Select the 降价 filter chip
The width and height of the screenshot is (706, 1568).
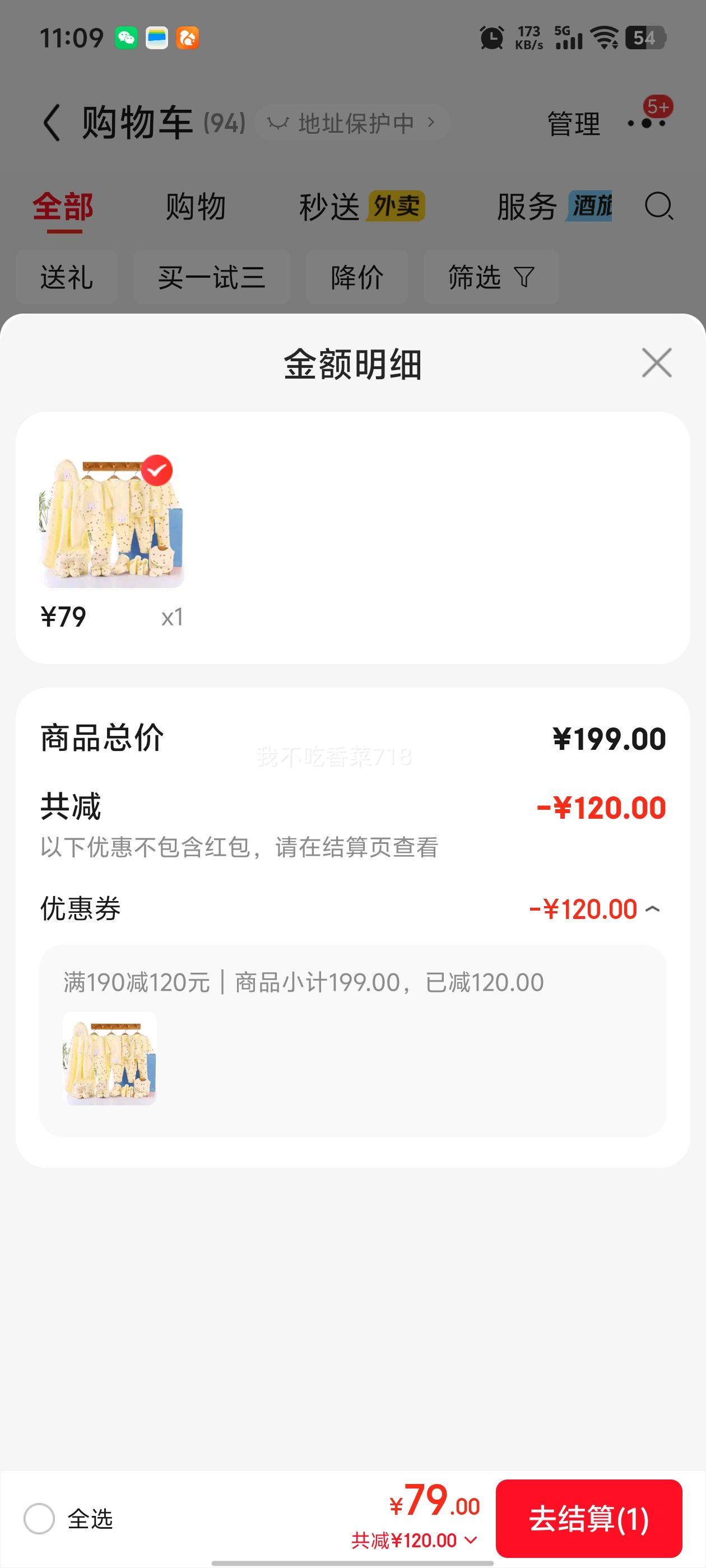[x=356, y=278]
